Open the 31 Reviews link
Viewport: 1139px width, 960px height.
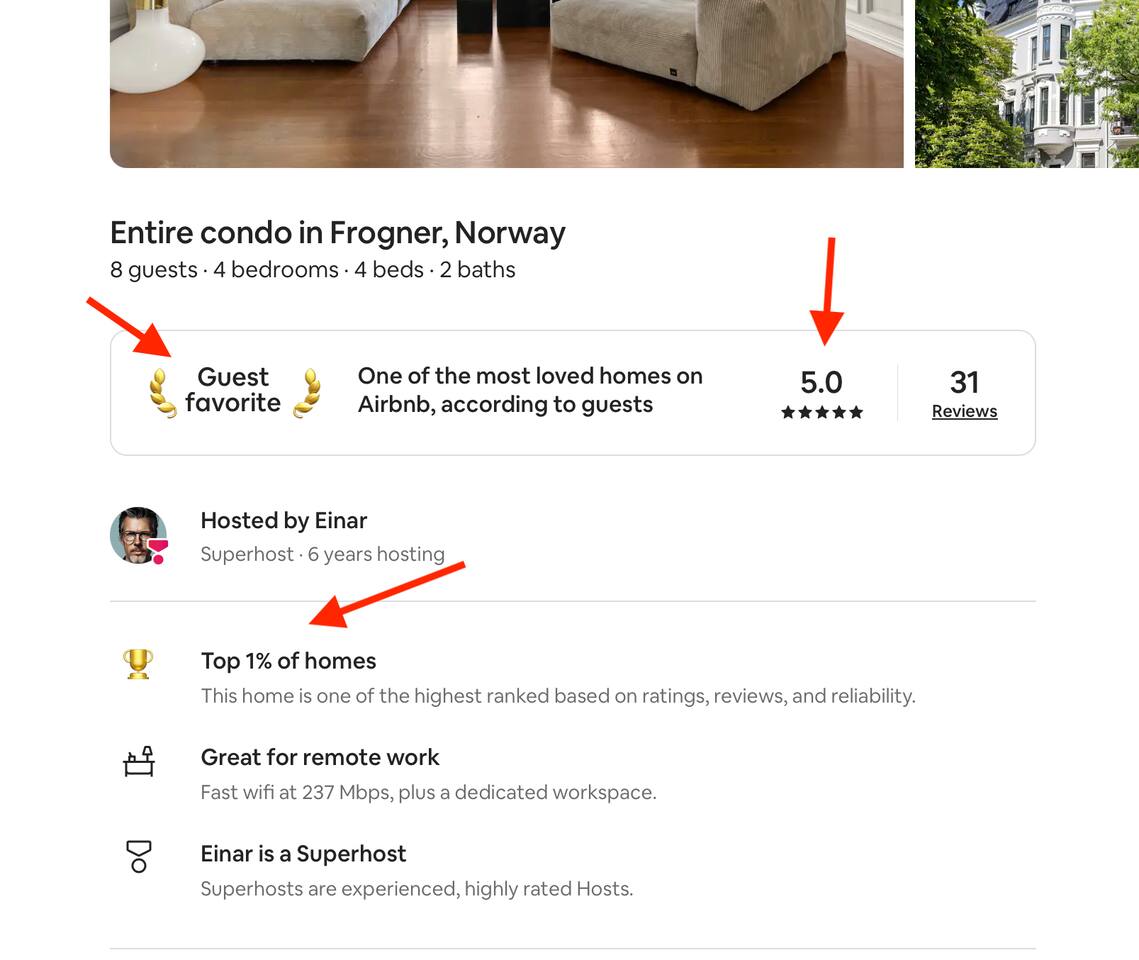[964, 411]
